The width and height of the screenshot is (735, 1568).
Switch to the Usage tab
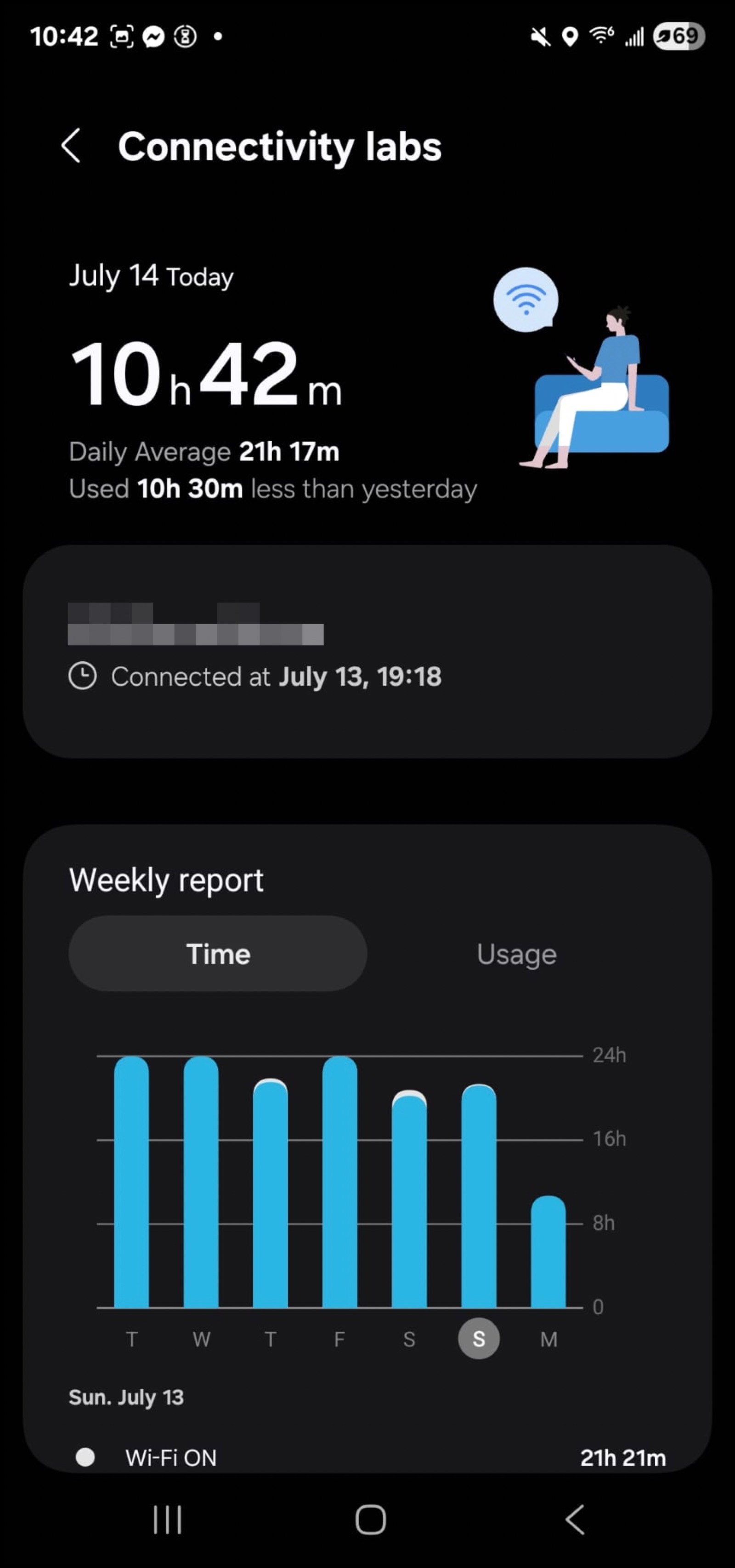[x=517, y=954]
